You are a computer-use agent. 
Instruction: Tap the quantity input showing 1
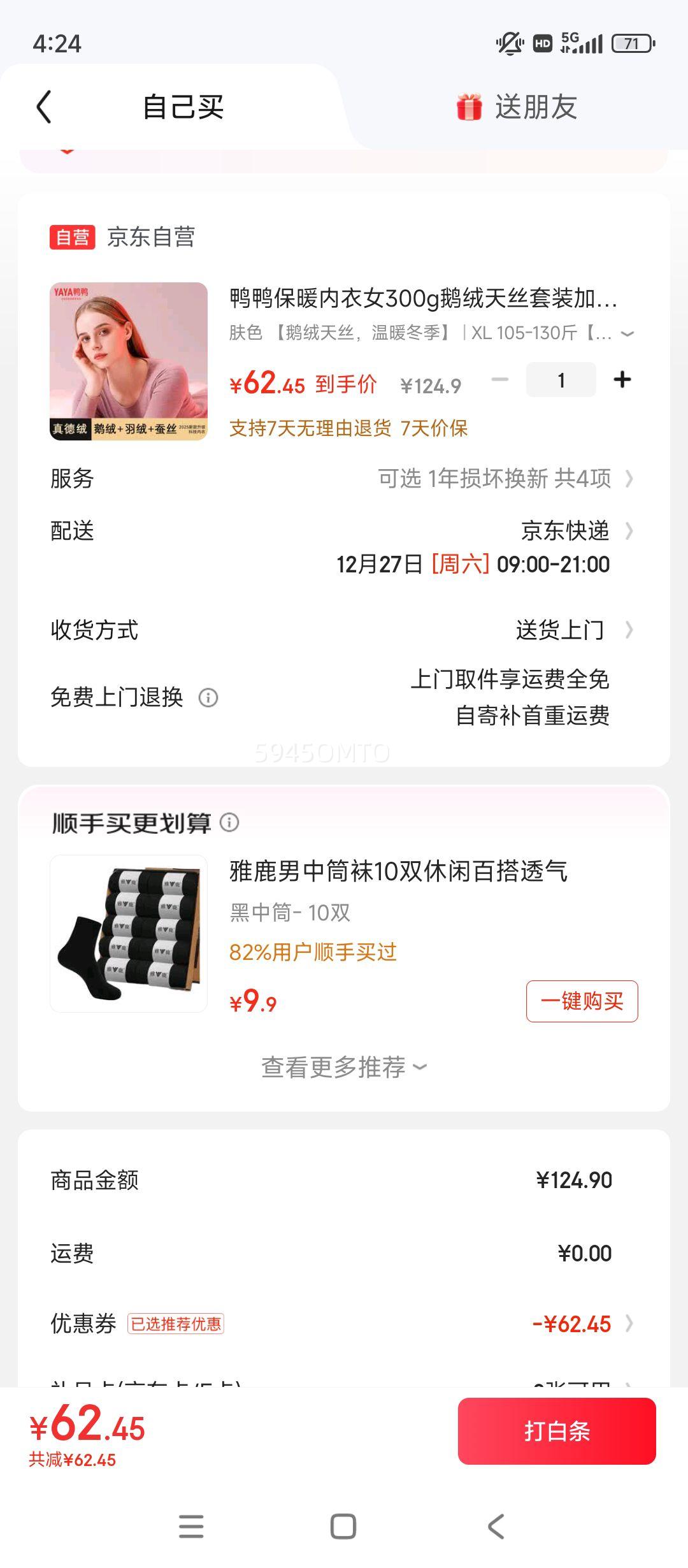pos(561,379)
